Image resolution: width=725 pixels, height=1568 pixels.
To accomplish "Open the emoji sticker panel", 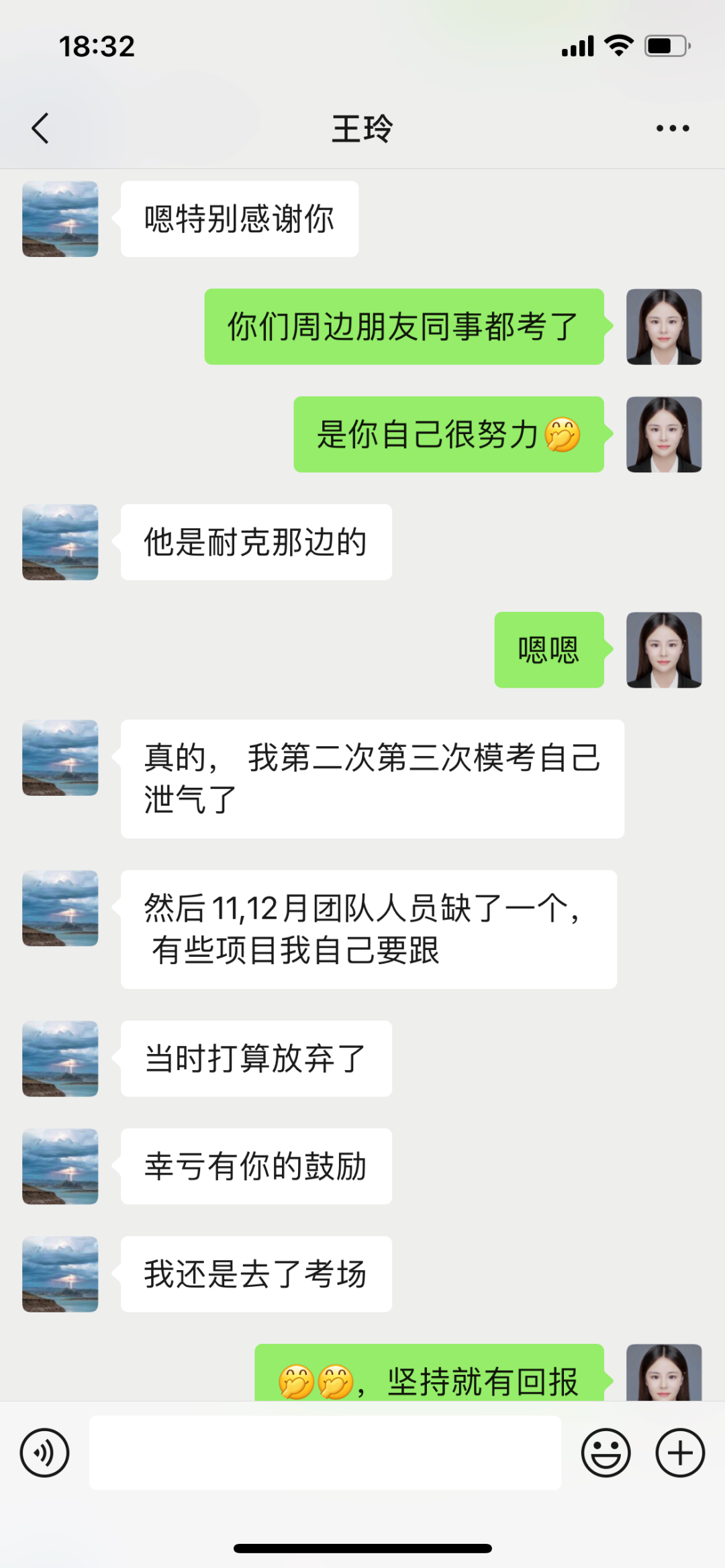I will coord(606,1453).
